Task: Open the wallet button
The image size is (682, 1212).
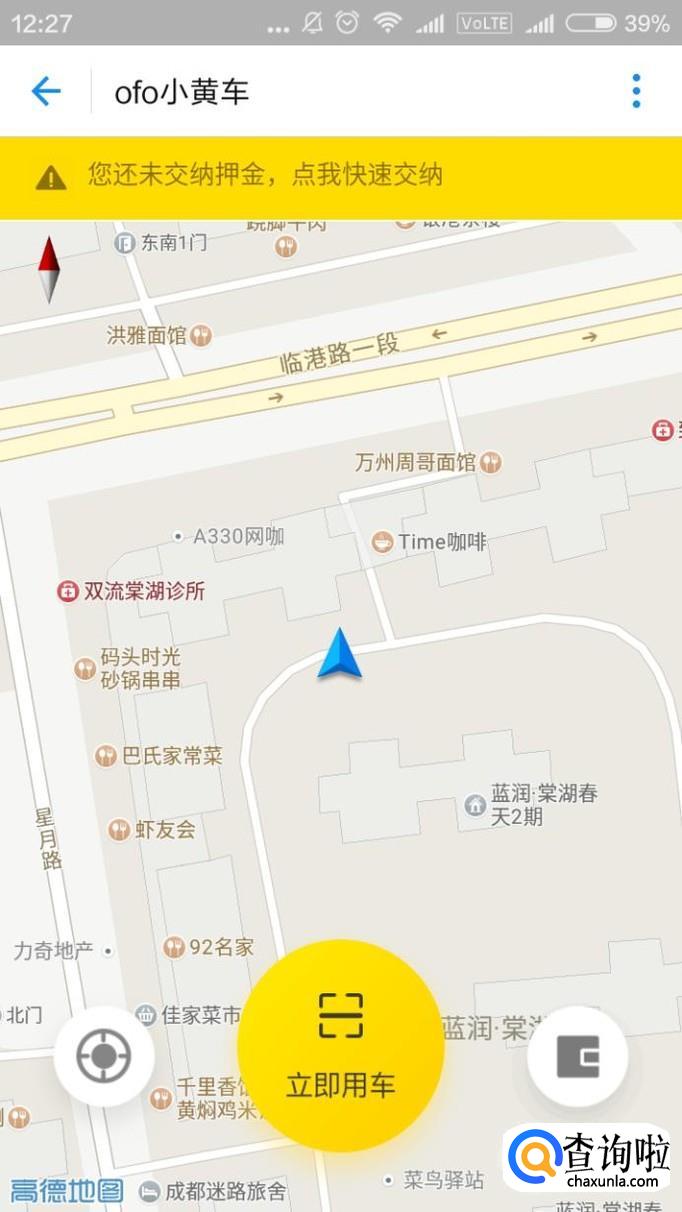Action: tap(577, 1056)
